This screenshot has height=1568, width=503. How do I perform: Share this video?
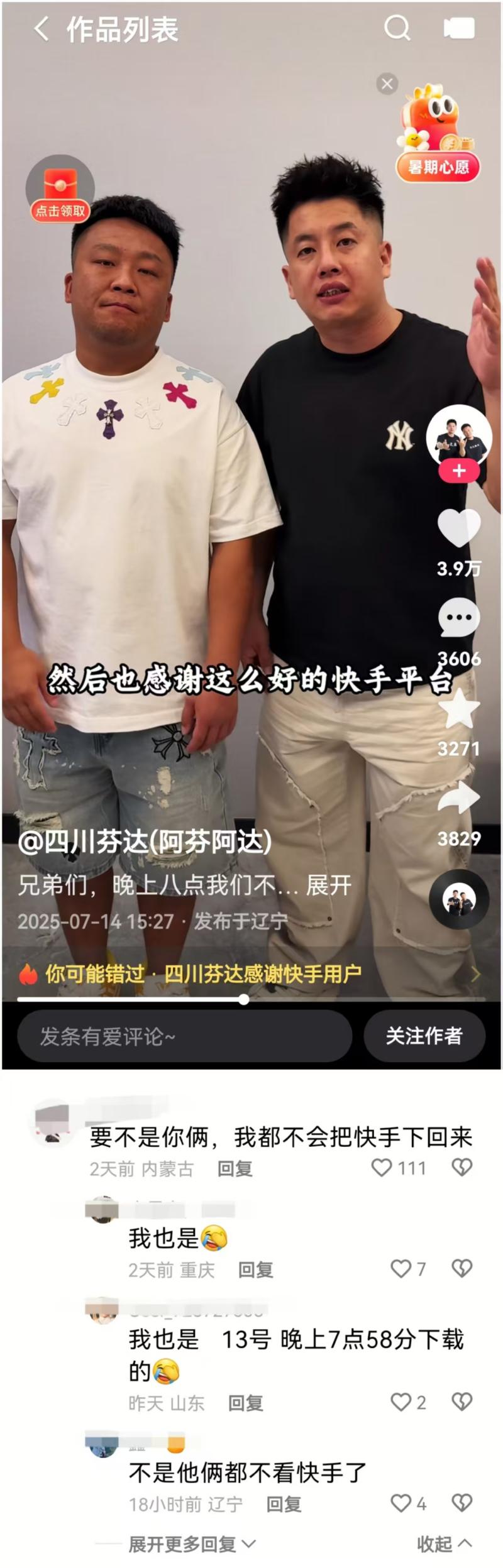point(458,798)
